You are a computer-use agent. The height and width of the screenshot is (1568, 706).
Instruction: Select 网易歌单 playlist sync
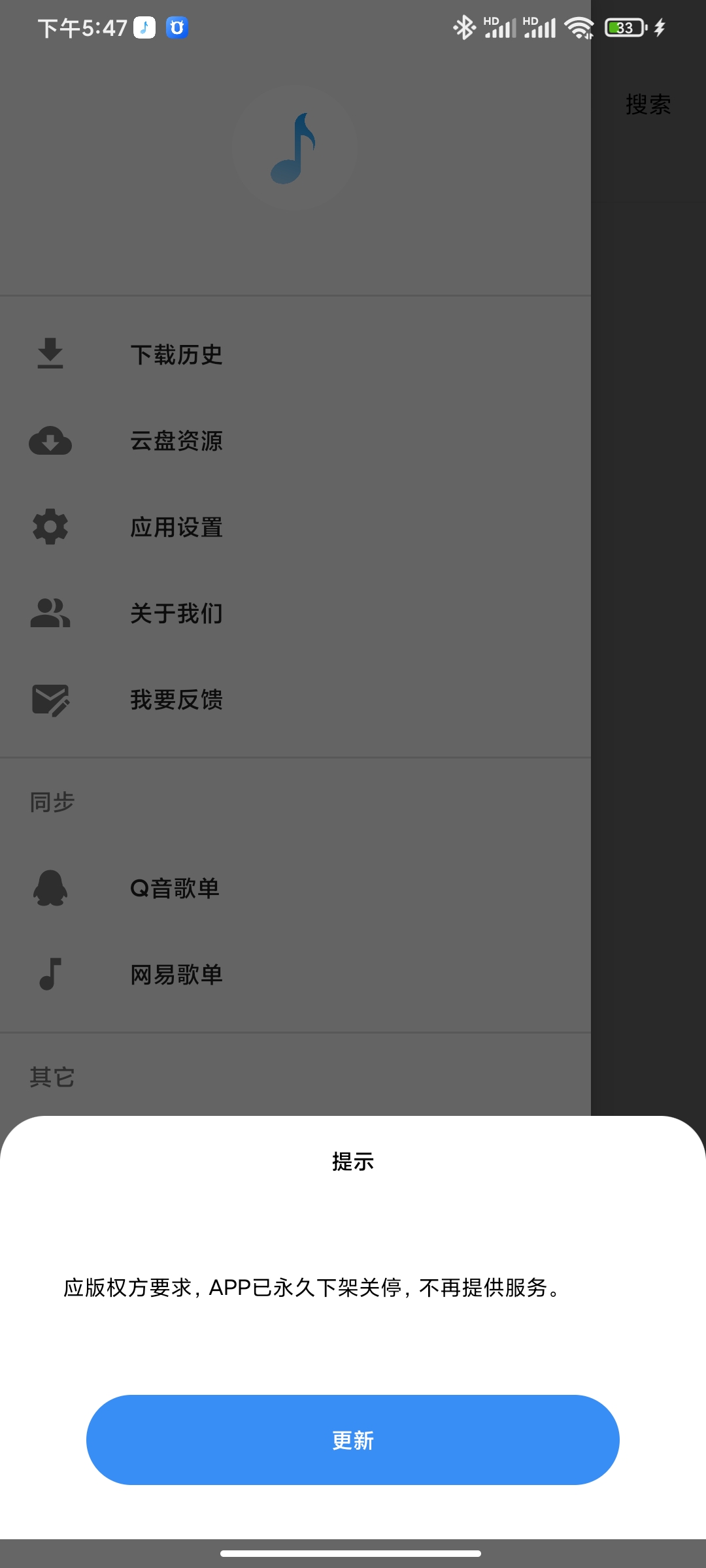tap(176, 975)
